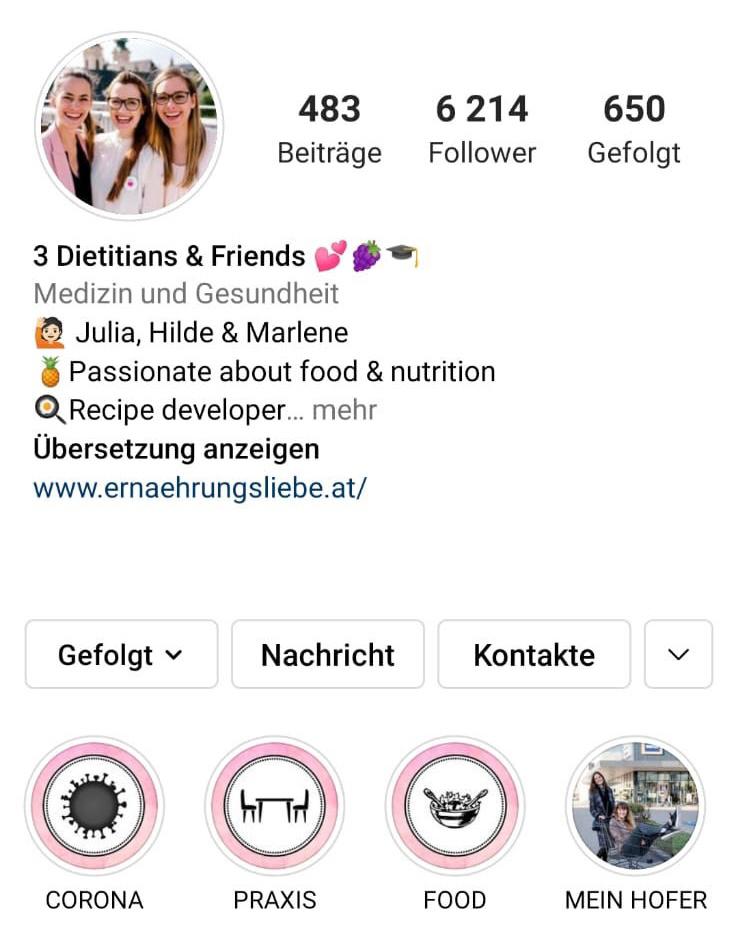
Task: Show the 650 Gefolgt accounts list
Action: click(x=634, y=130)
